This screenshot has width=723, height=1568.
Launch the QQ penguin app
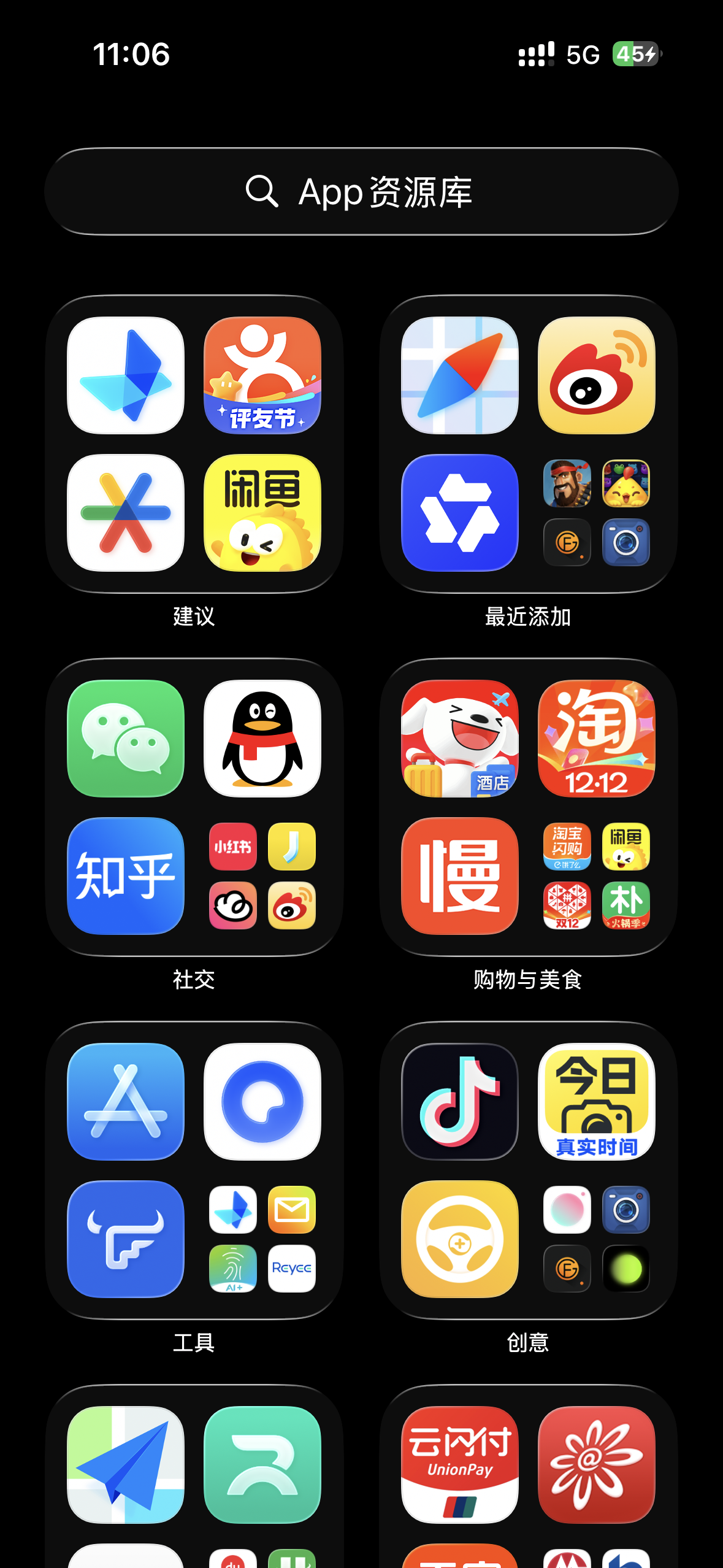pos(262,739)
